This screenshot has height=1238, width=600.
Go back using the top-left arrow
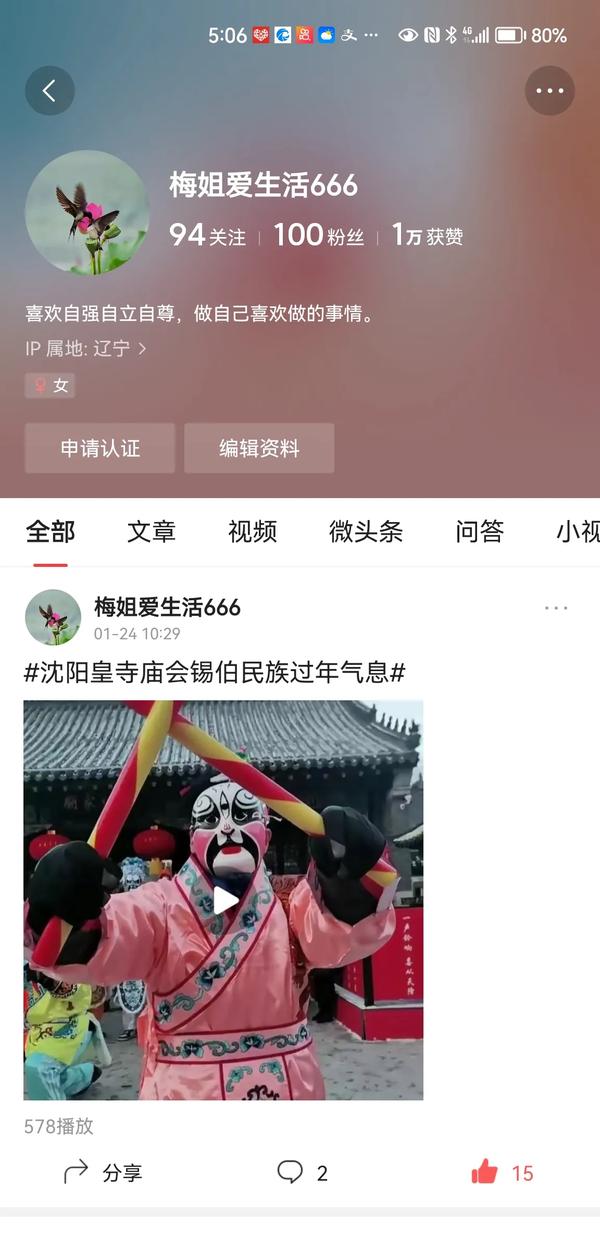coord(49,91)
